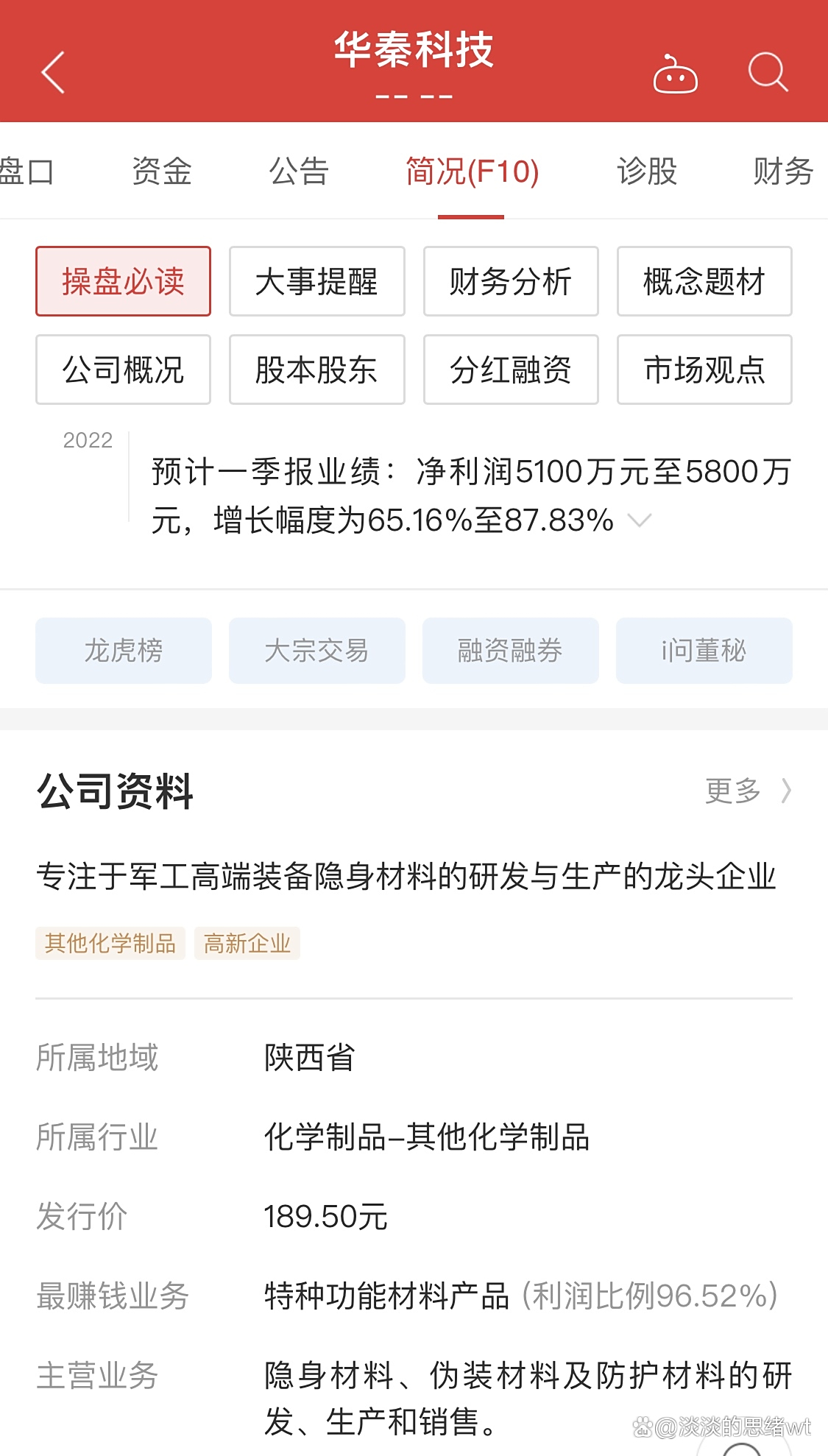The height and width of the screenshot is (1456, 828).
Task: Switch to the 简况(F10) tab
Action: coord(472,170)
